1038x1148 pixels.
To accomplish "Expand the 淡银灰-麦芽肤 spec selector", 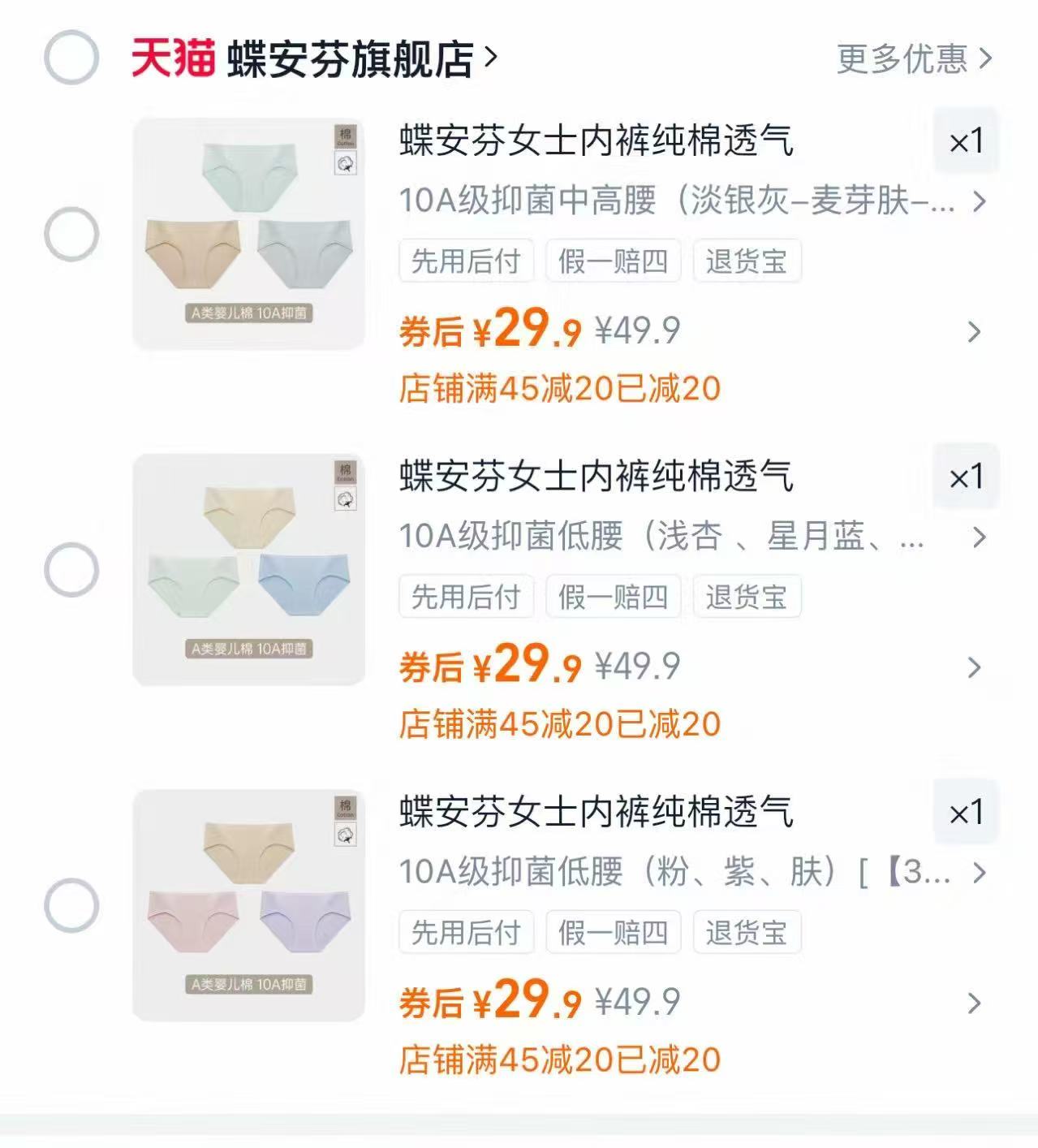I will (x=690, y=201).
